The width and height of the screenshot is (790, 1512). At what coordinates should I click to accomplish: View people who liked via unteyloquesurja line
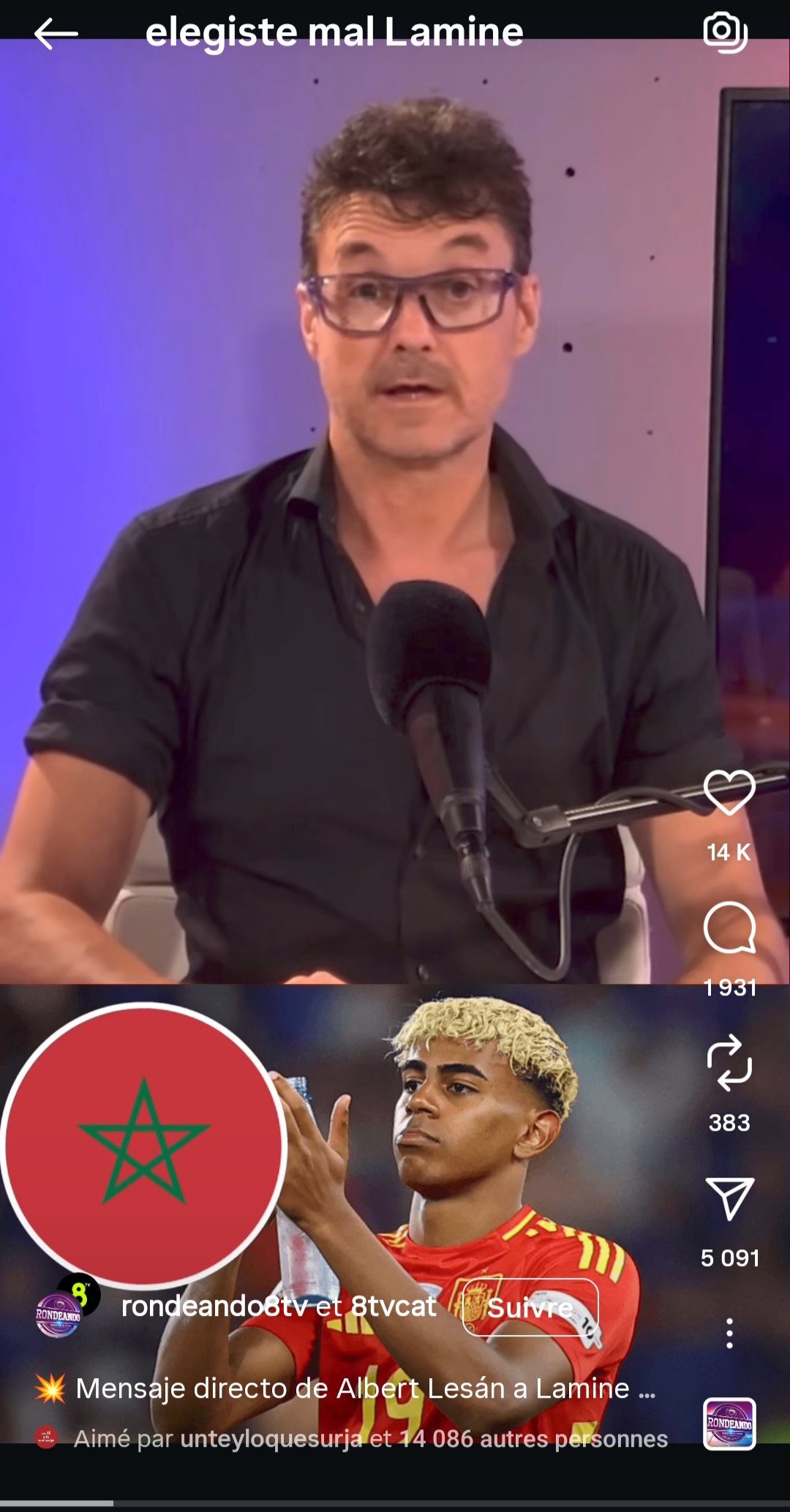pos(370,1439)
